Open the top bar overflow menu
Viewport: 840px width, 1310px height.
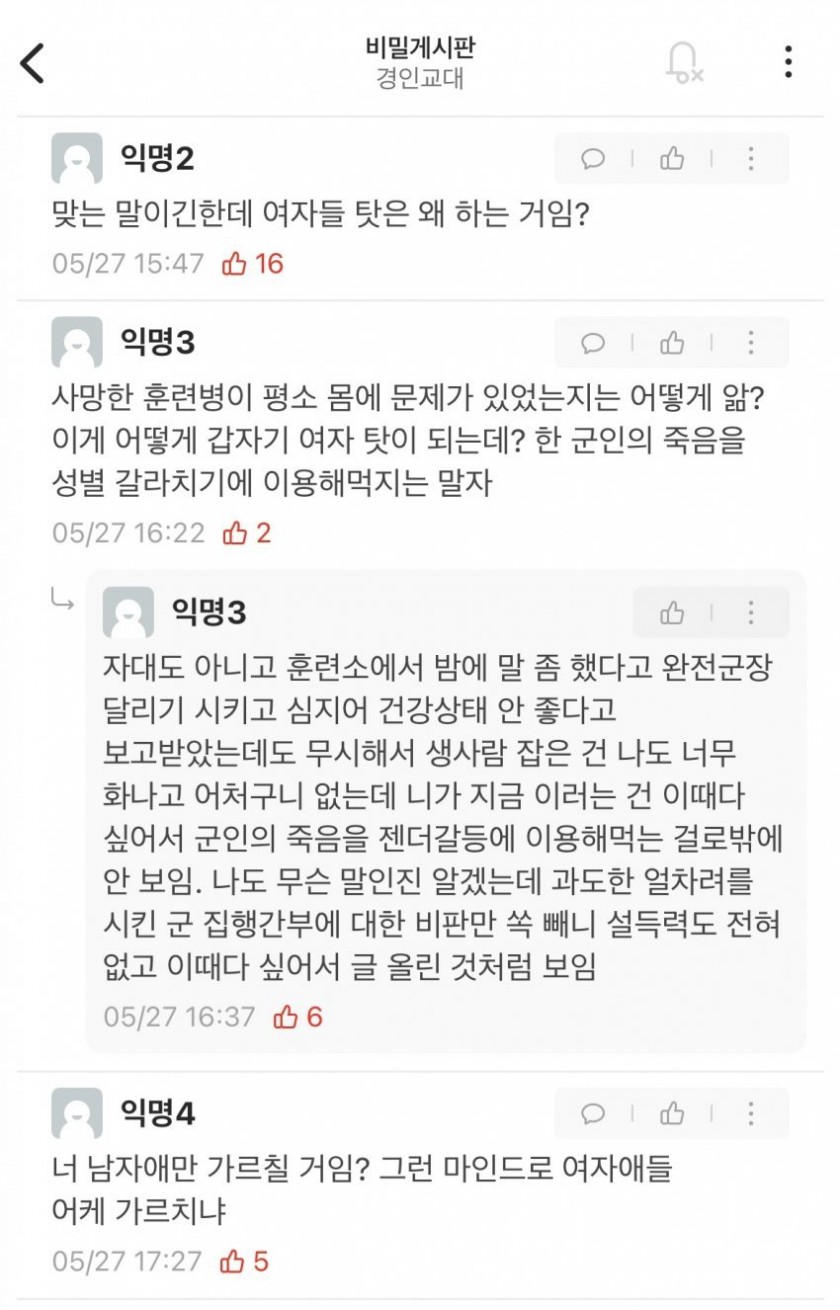pyautogui.click(x=788, y=63)
